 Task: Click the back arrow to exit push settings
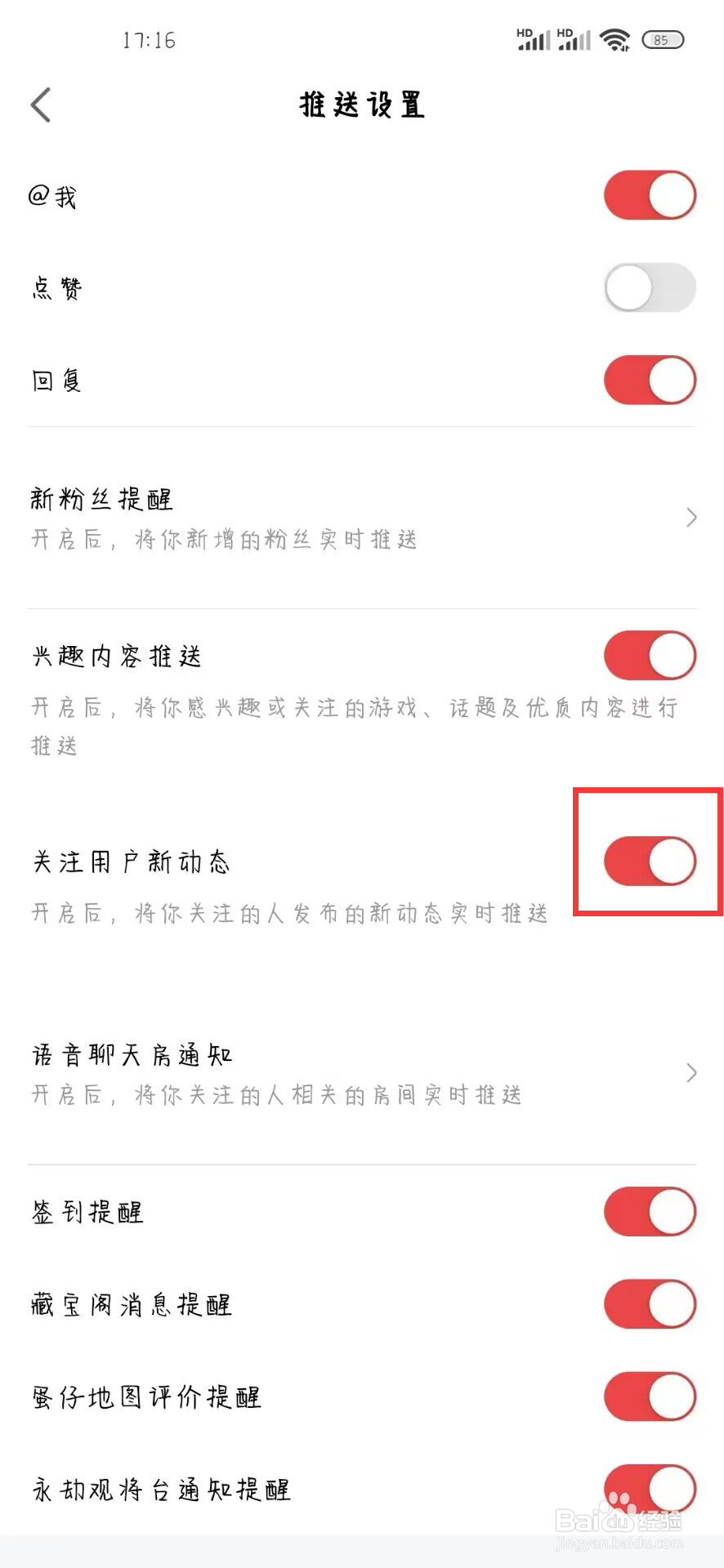tap(41, 105)
